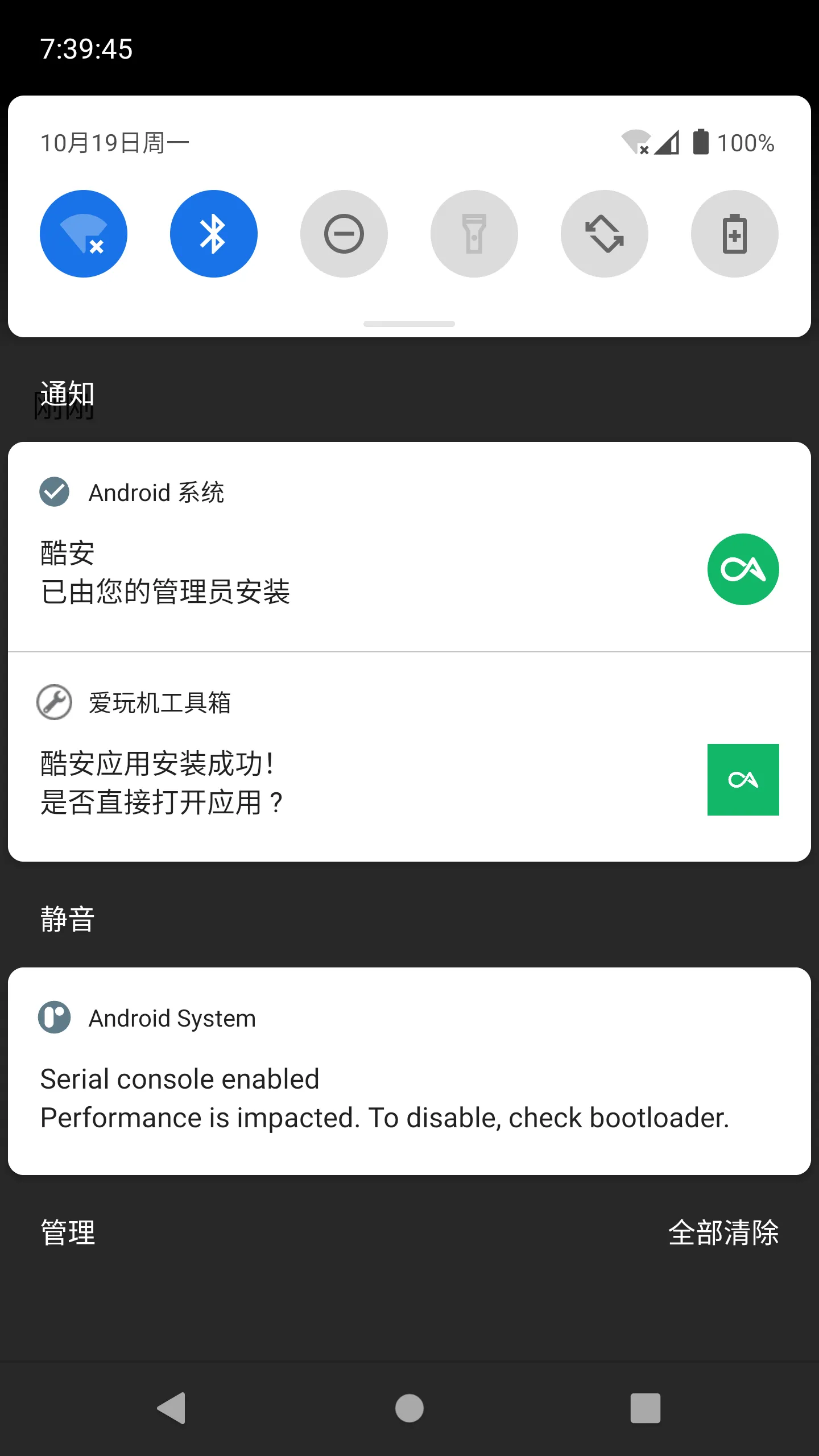Toggle auto-rotate screen
This screenshot has height=1456, width=819.
[604, 234]
